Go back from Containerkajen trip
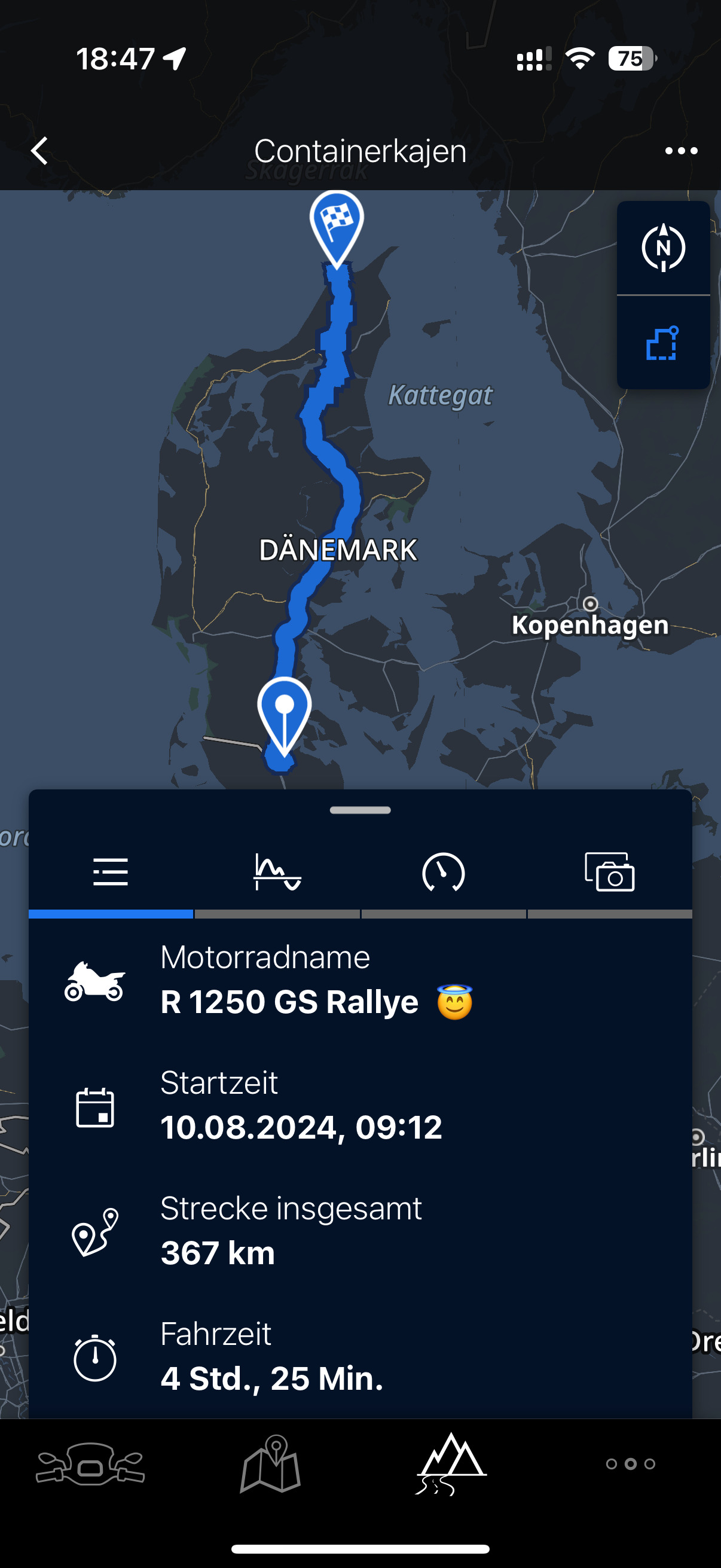The image size is (721, 1568). pos(39,150)
